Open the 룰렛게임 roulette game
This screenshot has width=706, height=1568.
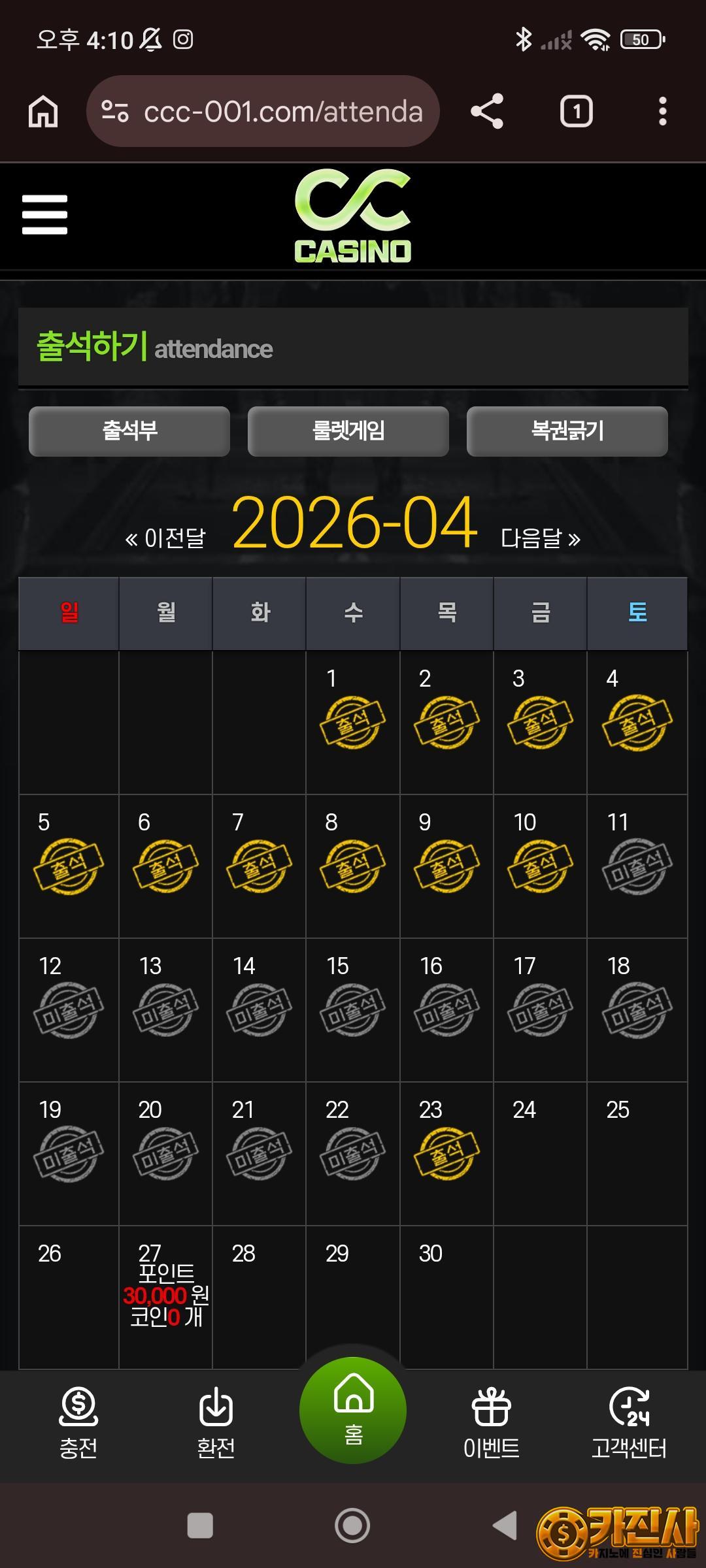tap(348, 431)
